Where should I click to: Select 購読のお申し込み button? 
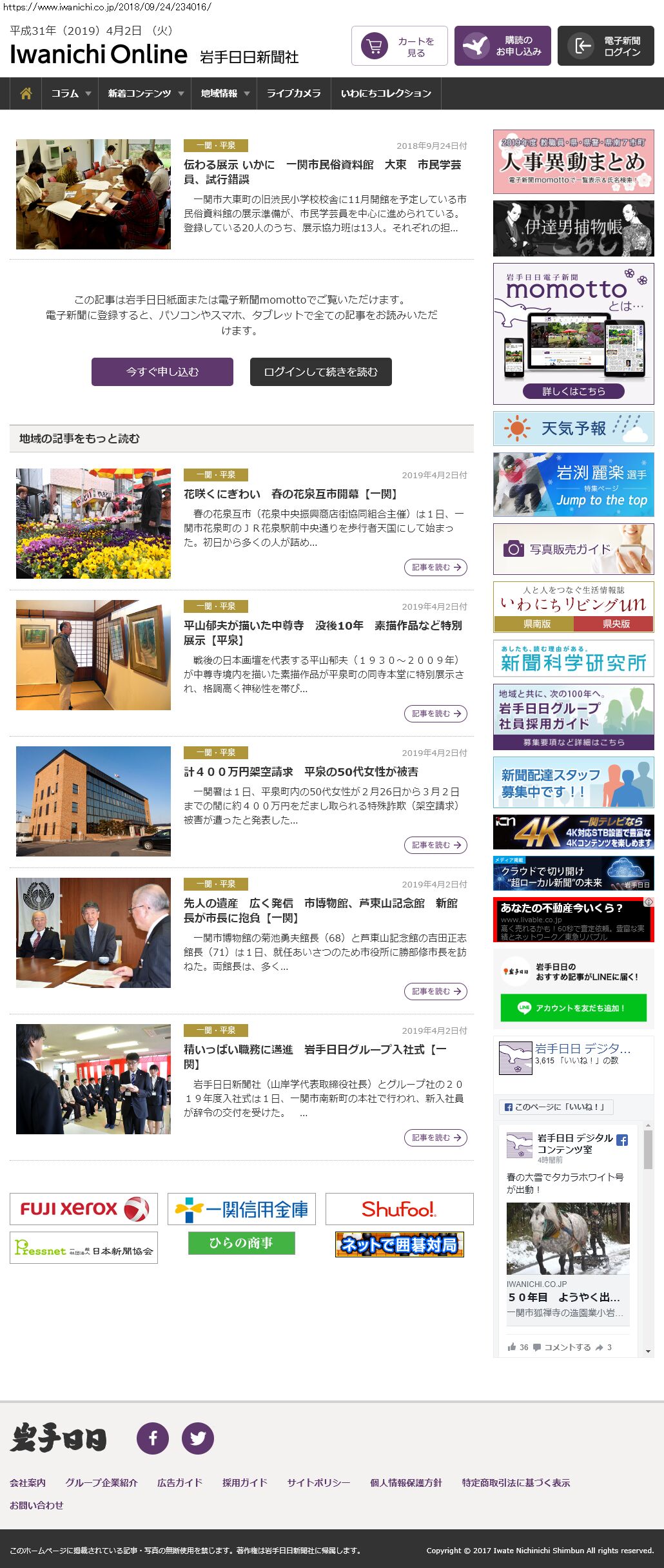503,46
